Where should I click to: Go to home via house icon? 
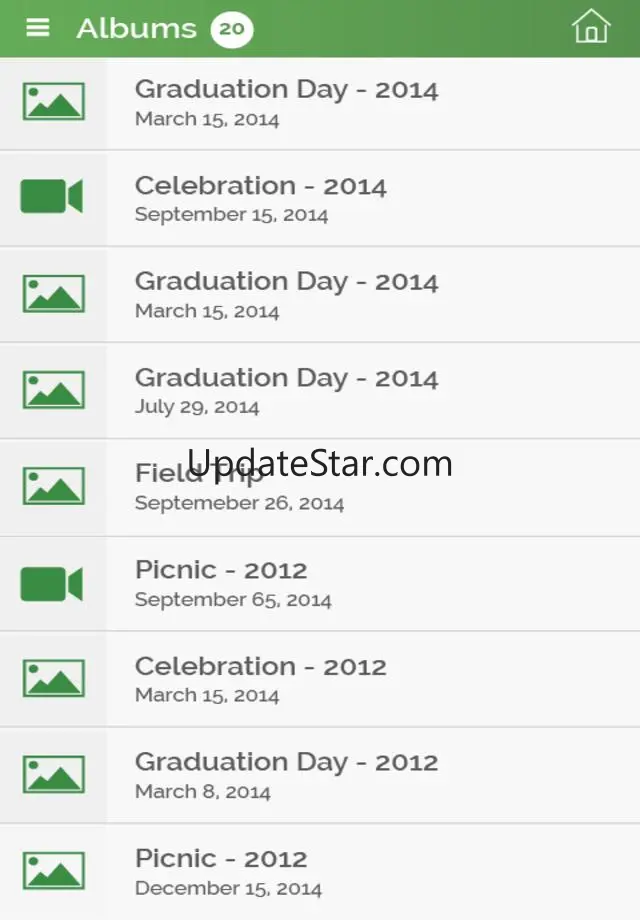pos(591,26)
